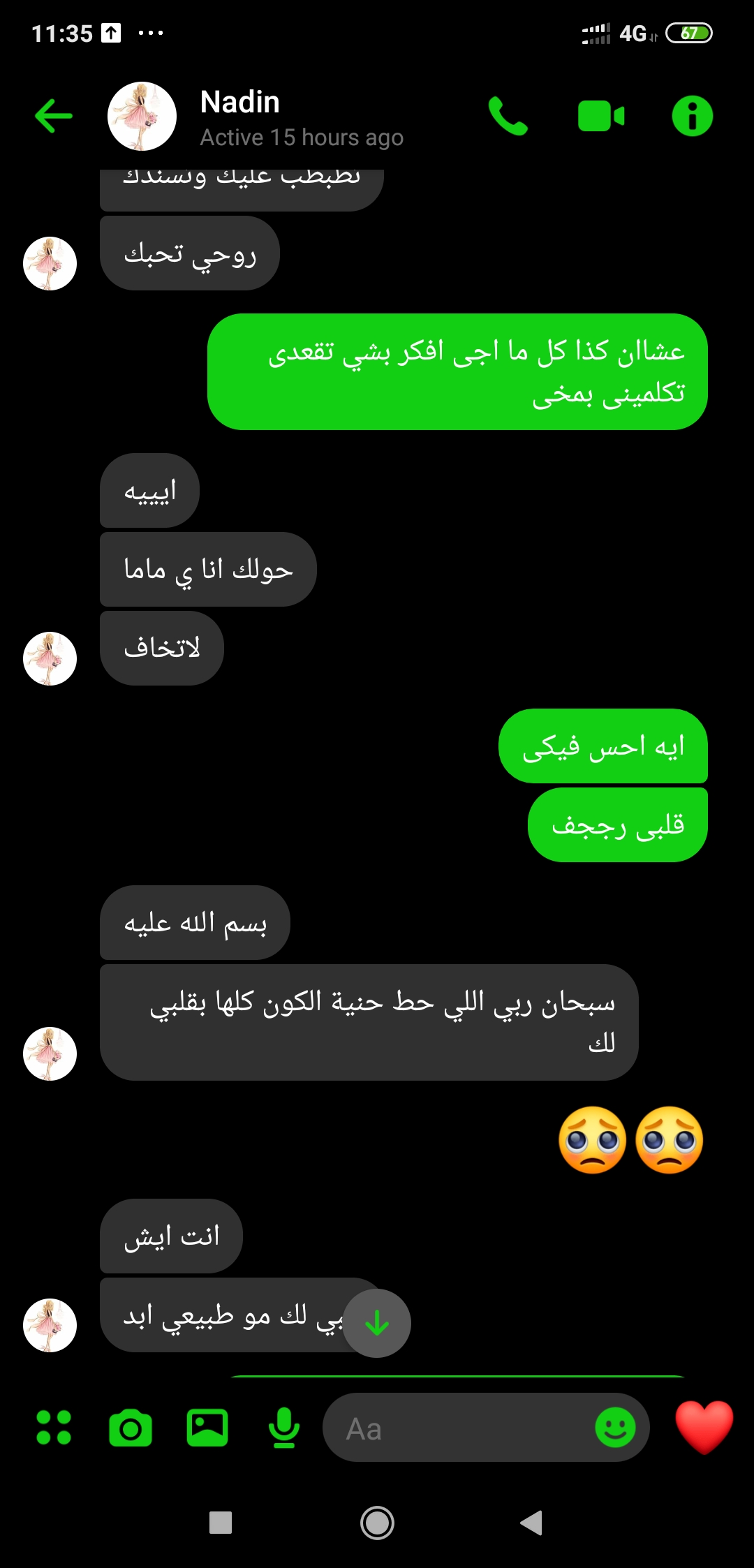This screenshot has width=754, height=1568.
Task: Go back from Nadin's chat
Action: [x=54, y=115]
